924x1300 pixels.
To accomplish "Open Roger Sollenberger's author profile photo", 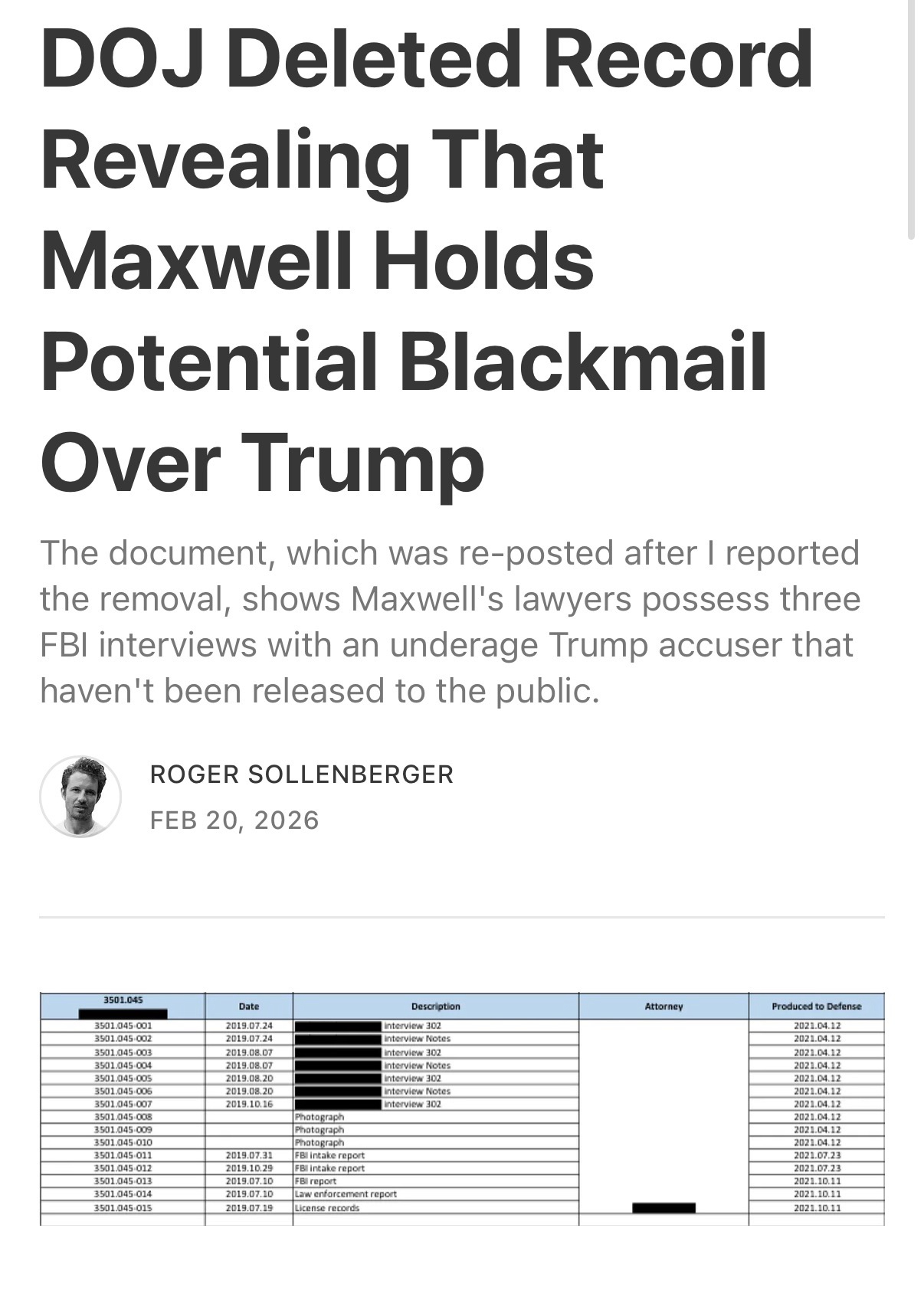I will point(80,797).
